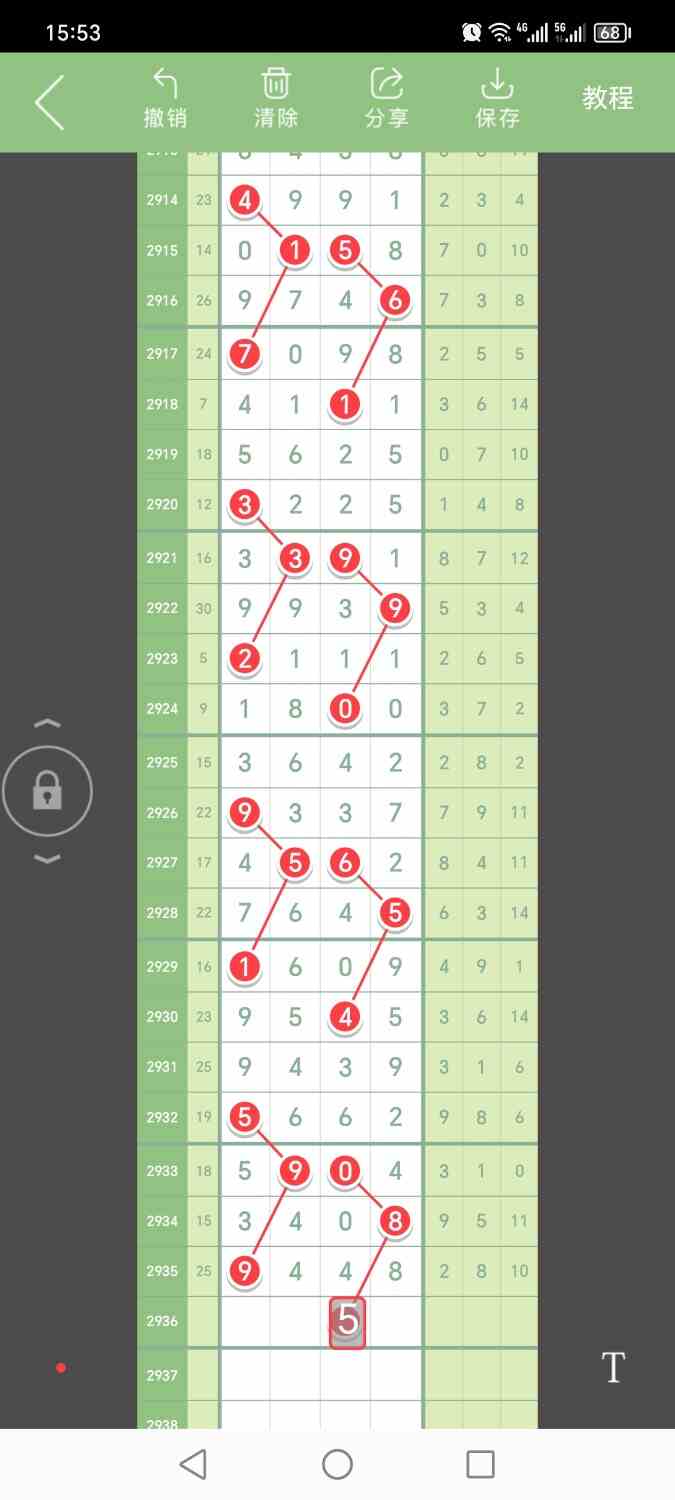Viewport: 675px width, 1500px height.
Task: Tap the system home button
Action: click(337, 1464)
